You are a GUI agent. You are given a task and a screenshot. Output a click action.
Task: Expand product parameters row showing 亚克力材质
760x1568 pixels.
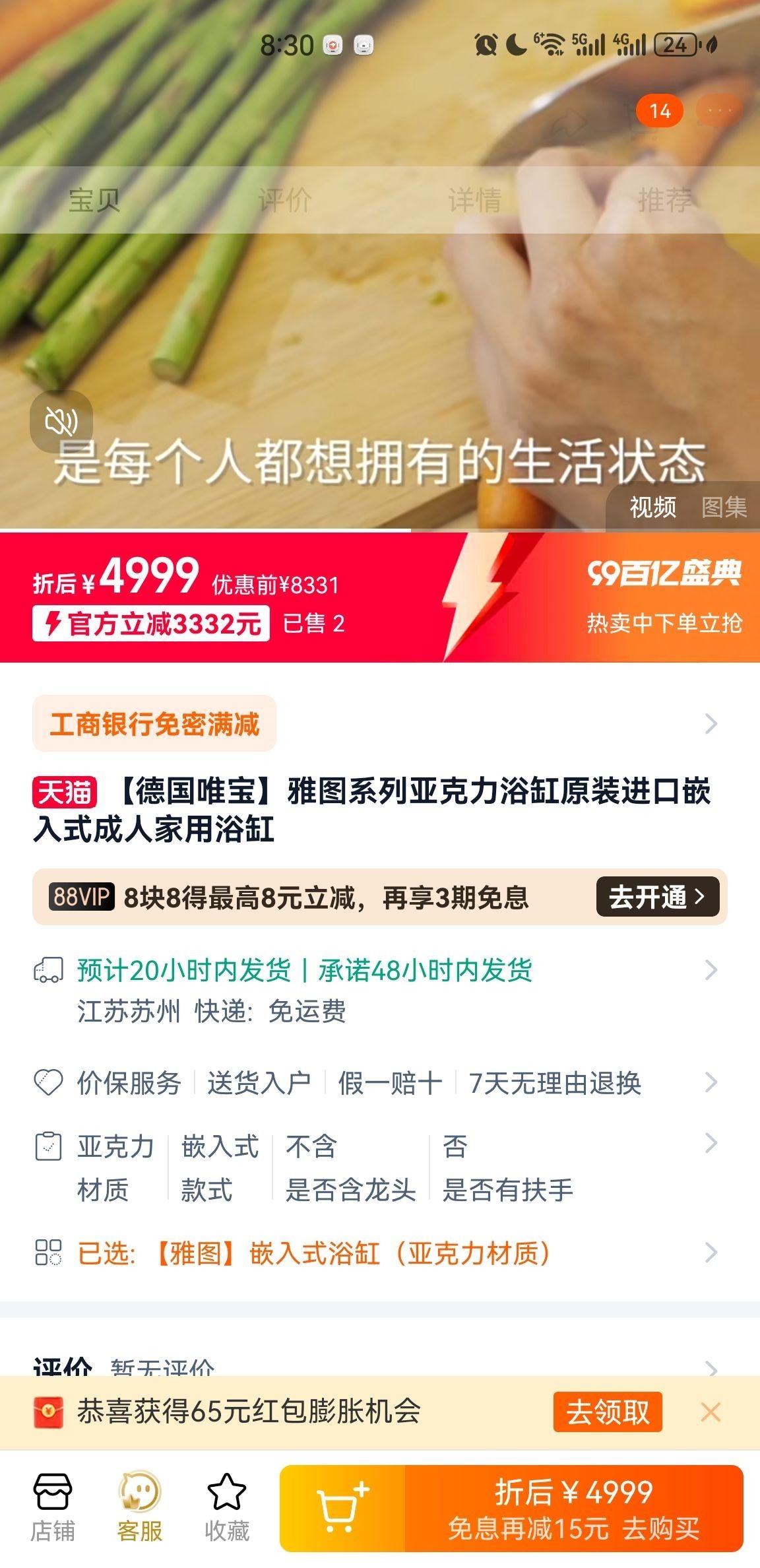pyautogui.click(x=379, y=1167)
